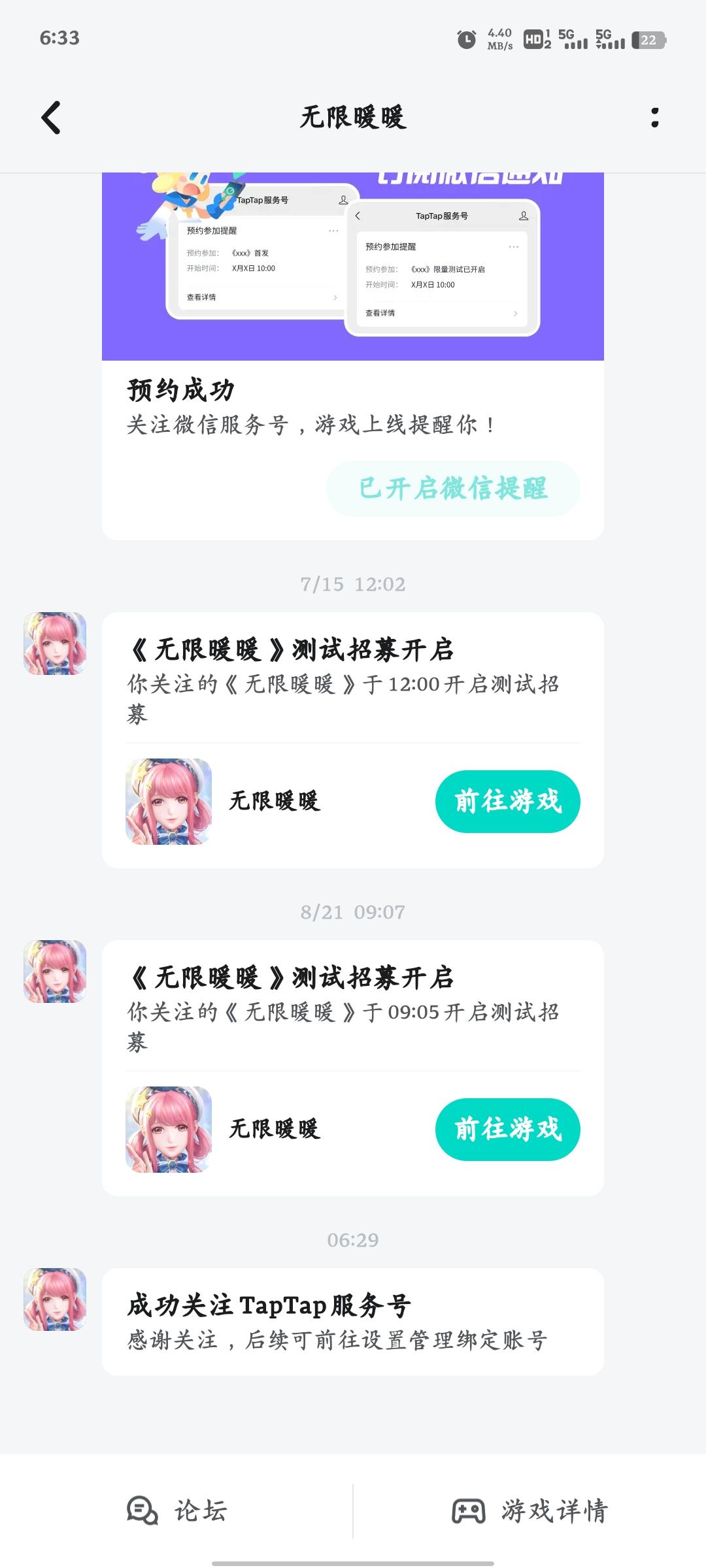Expand 查看详情 via its chevron on the right banner card
Image resolution: width=706 pixels, height=1568 pixels.
[516, 313]
